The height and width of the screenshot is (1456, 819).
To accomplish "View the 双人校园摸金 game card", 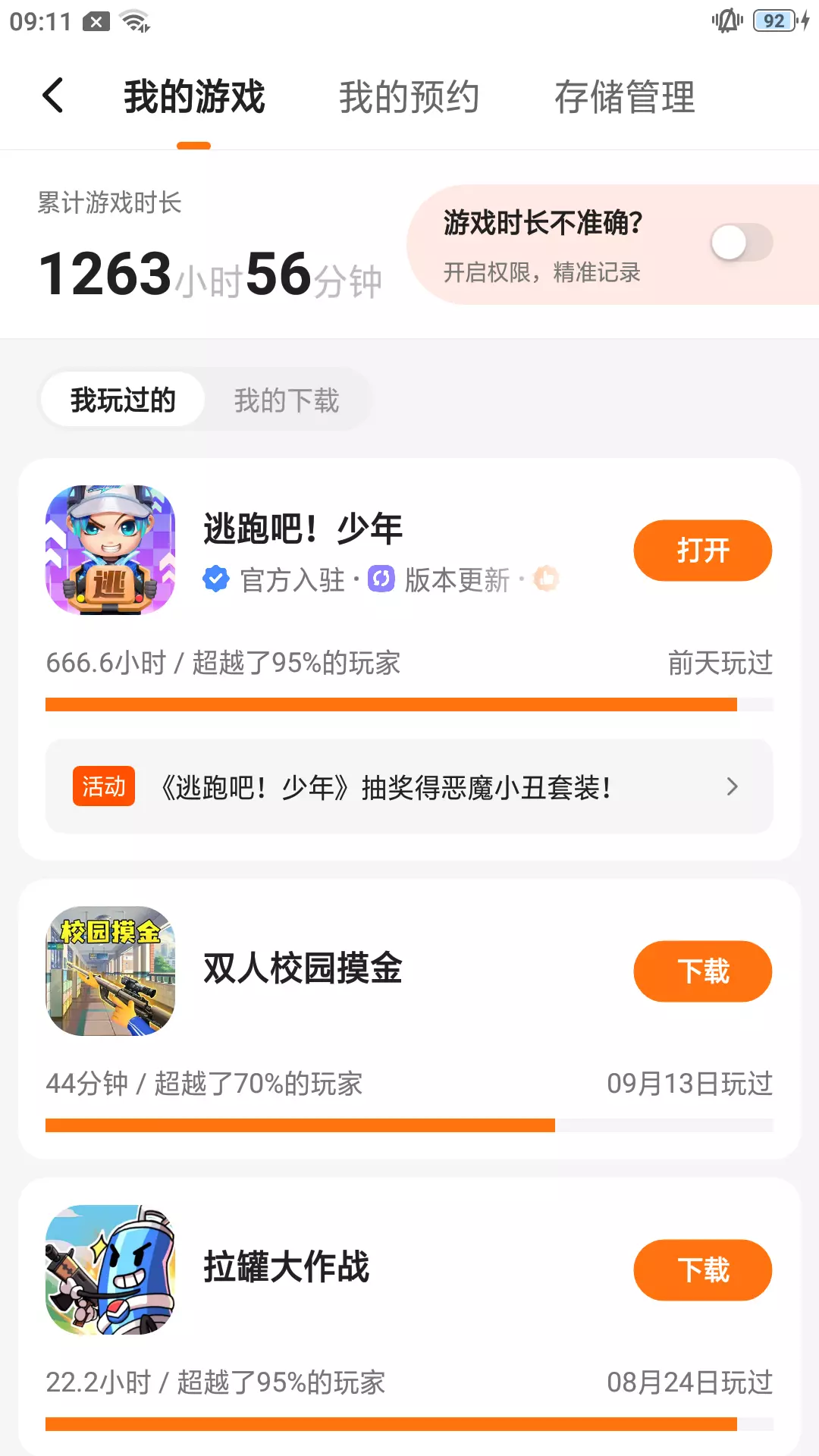I will click(303, 969).
